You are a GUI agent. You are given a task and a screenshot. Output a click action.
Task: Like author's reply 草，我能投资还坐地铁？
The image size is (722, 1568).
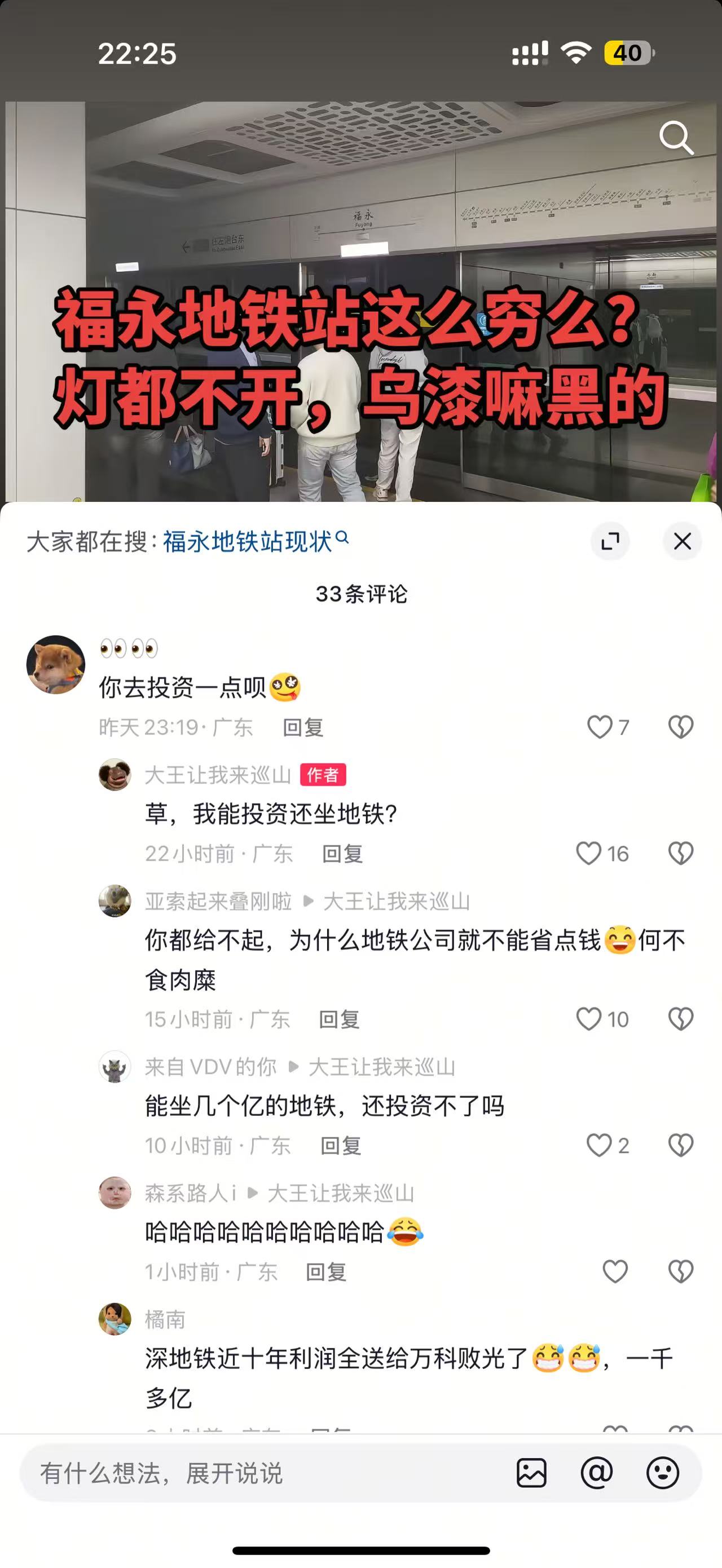tap(589, 854)
